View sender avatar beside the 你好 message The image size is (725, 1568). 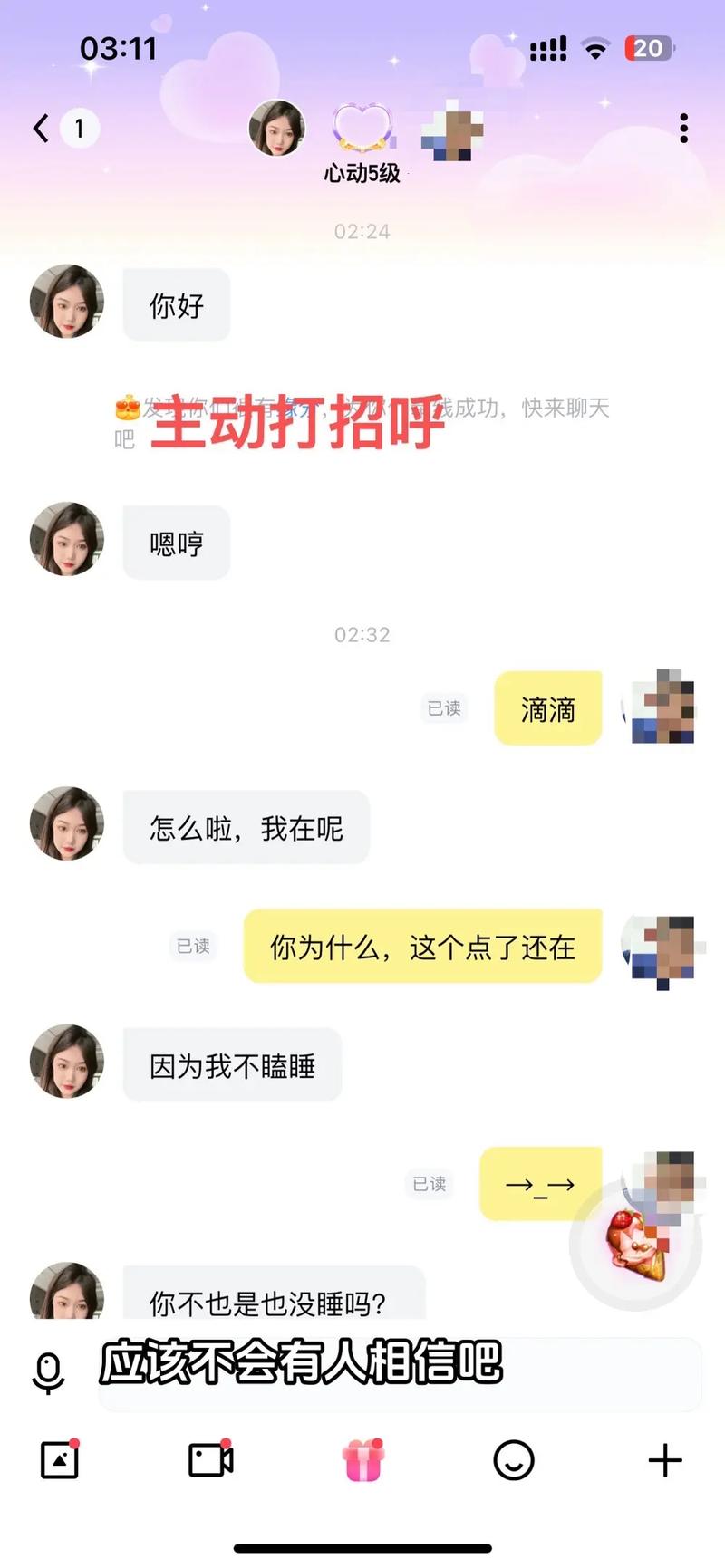67,302
